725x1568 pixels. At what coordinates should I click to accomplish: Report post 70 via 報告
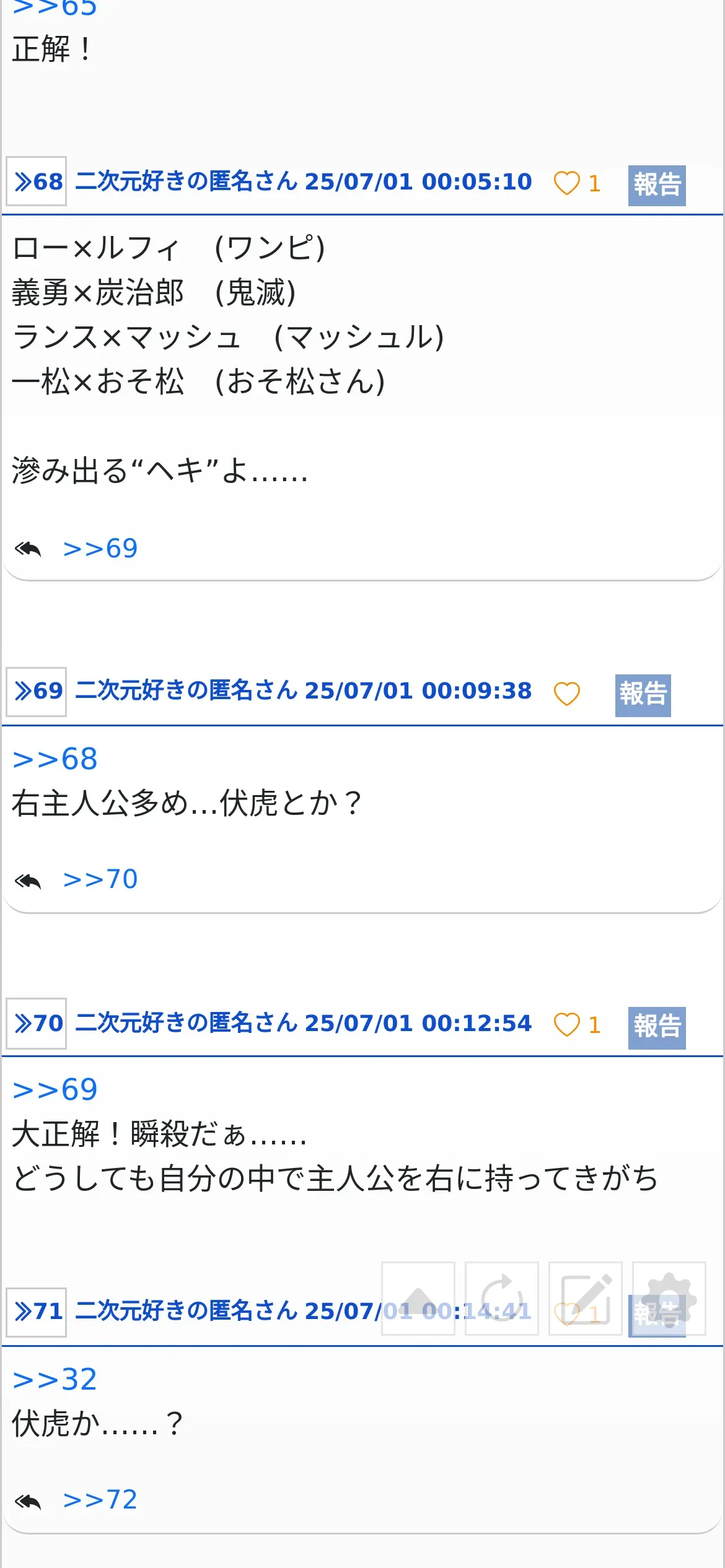pyautogui.click(x=657, y=1027)
